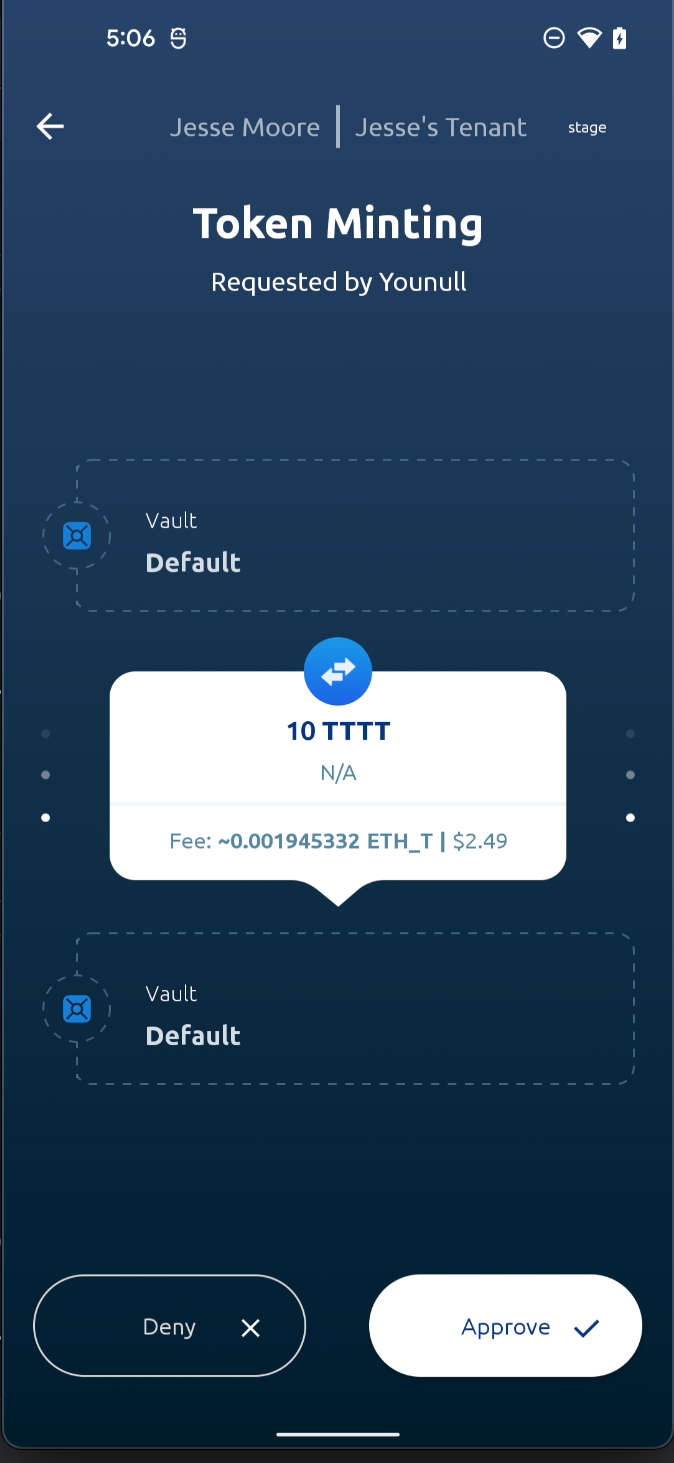Approve the token minting request
Screen dimensions: 674x1463
[x=505, y=1326]
